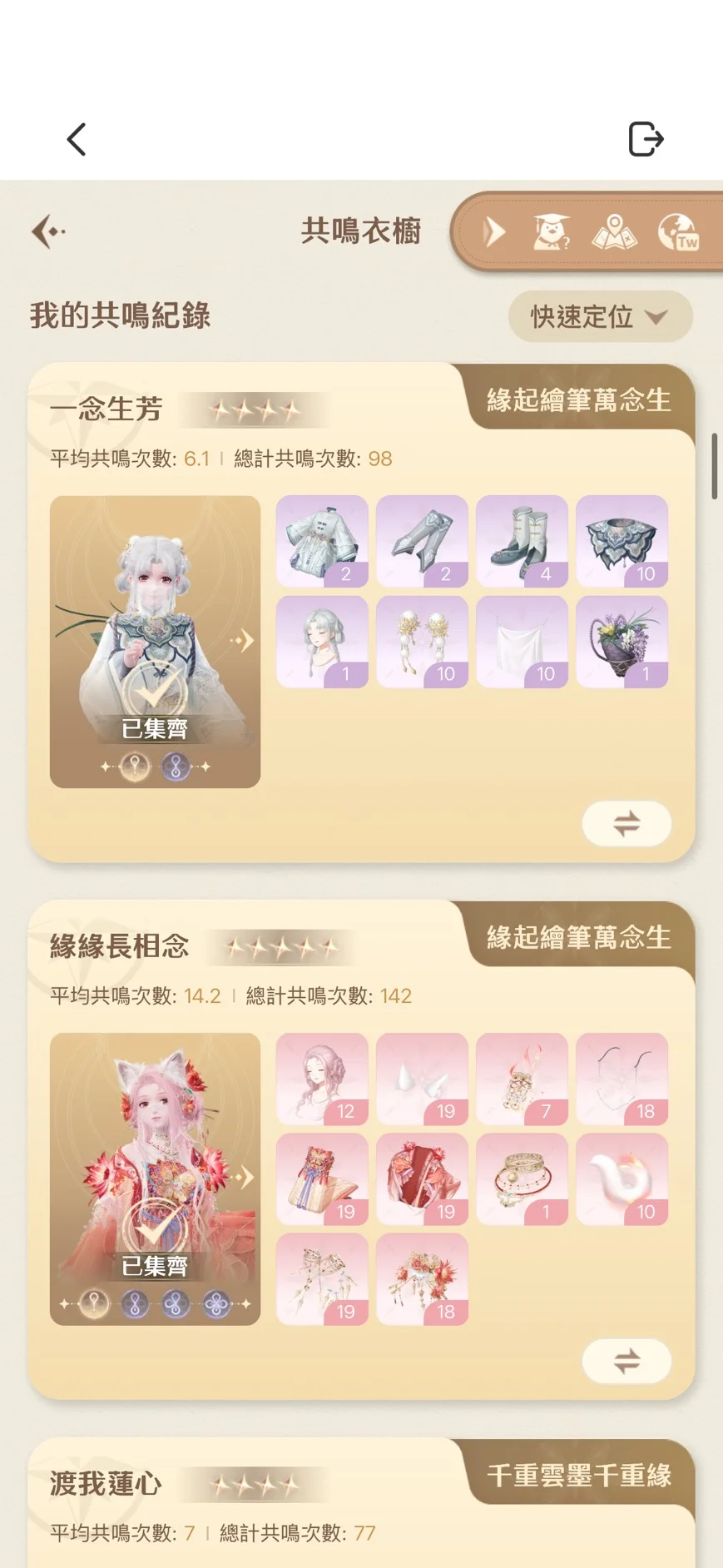Go back from the 共鳴衣櫥 page
This screenshot has width=723, height=1568.
48,231
